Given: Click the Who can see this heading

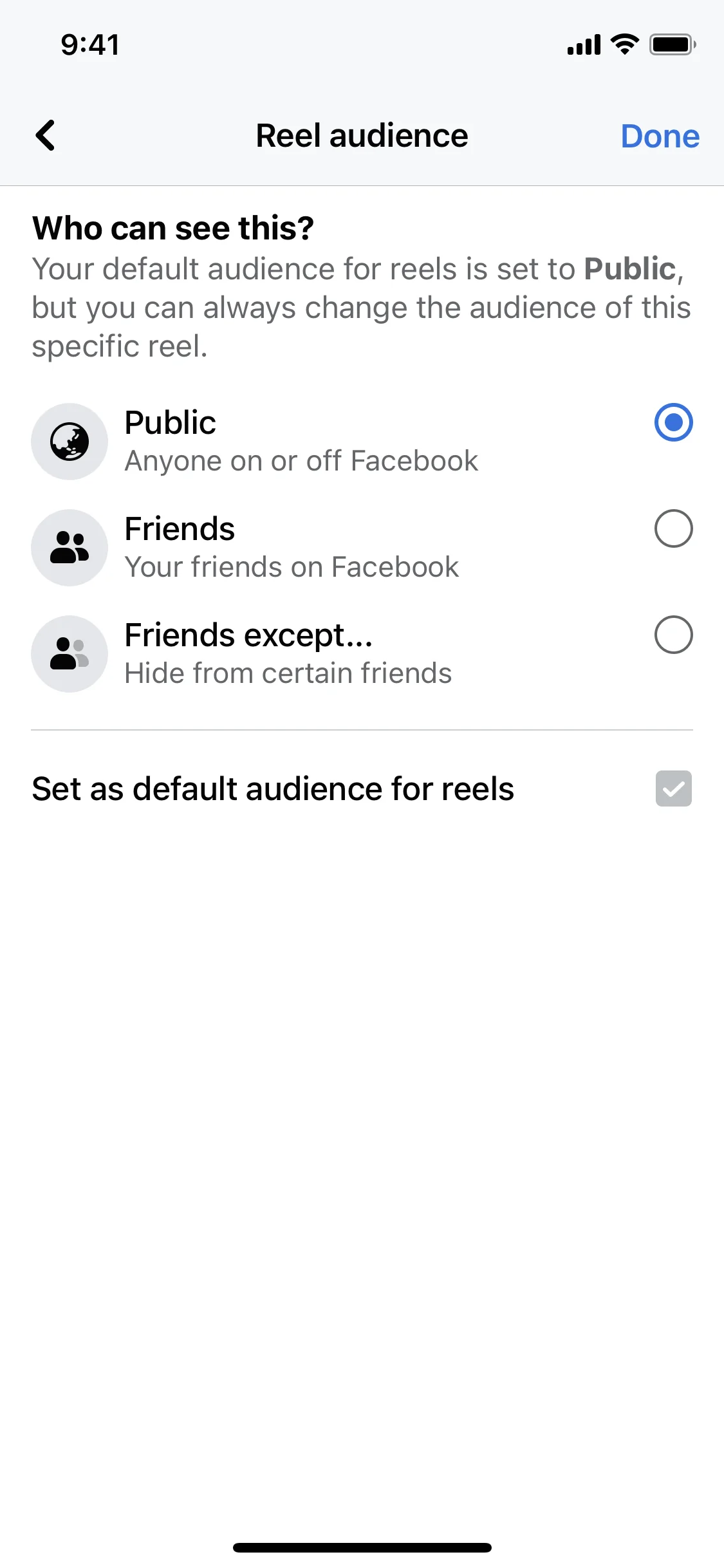Looking at the screenshot, I should click(x=172, y=228).
